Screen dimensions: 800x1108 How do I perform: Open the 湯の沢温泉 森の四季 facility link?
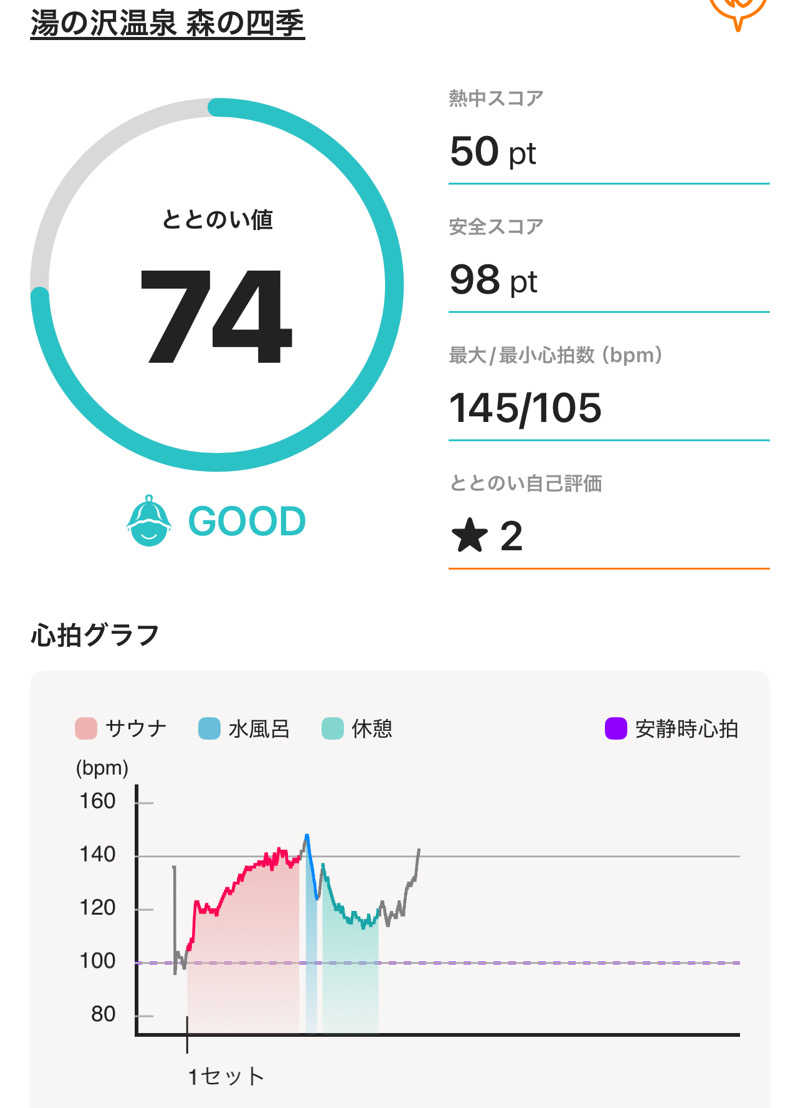pos(167,21)
